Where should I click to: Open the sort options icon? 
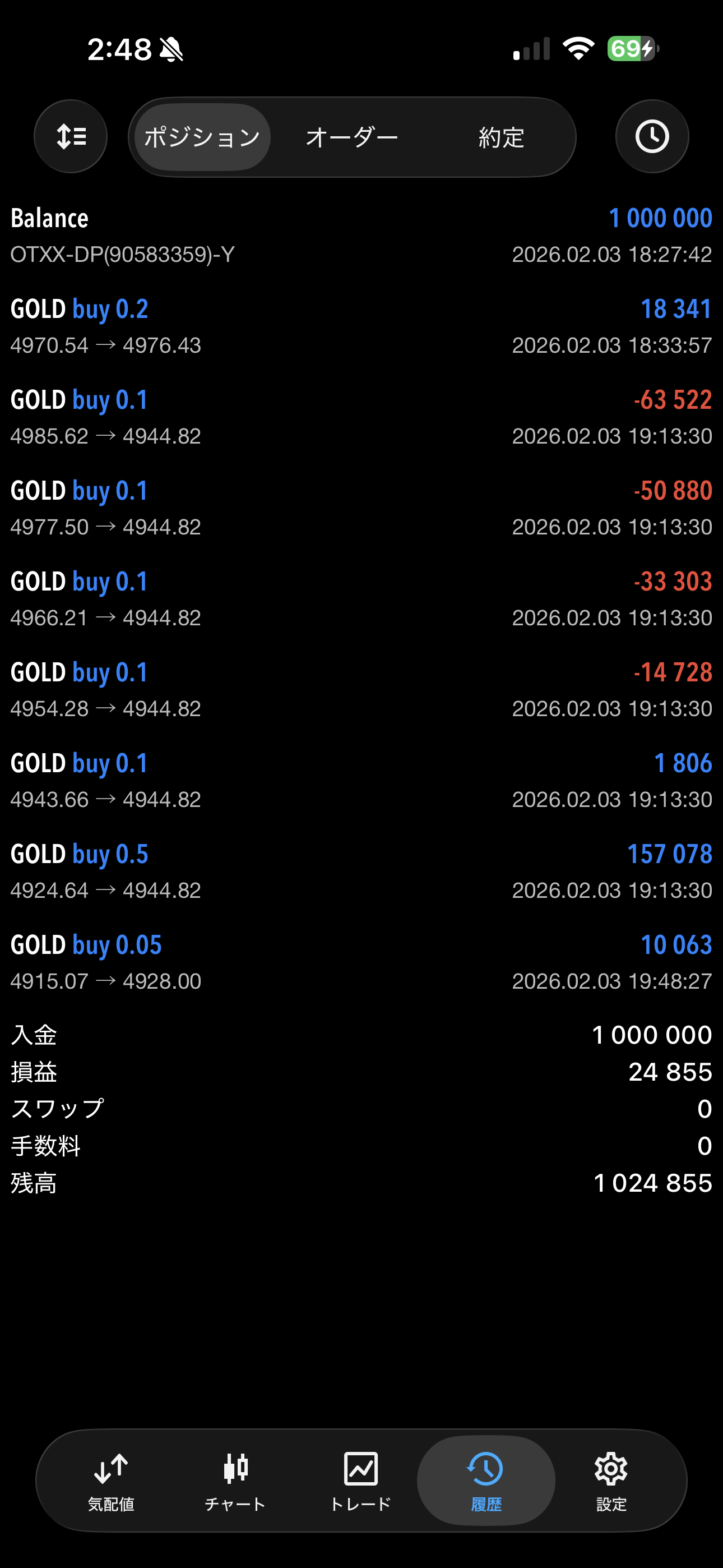[x=71, y=136]
